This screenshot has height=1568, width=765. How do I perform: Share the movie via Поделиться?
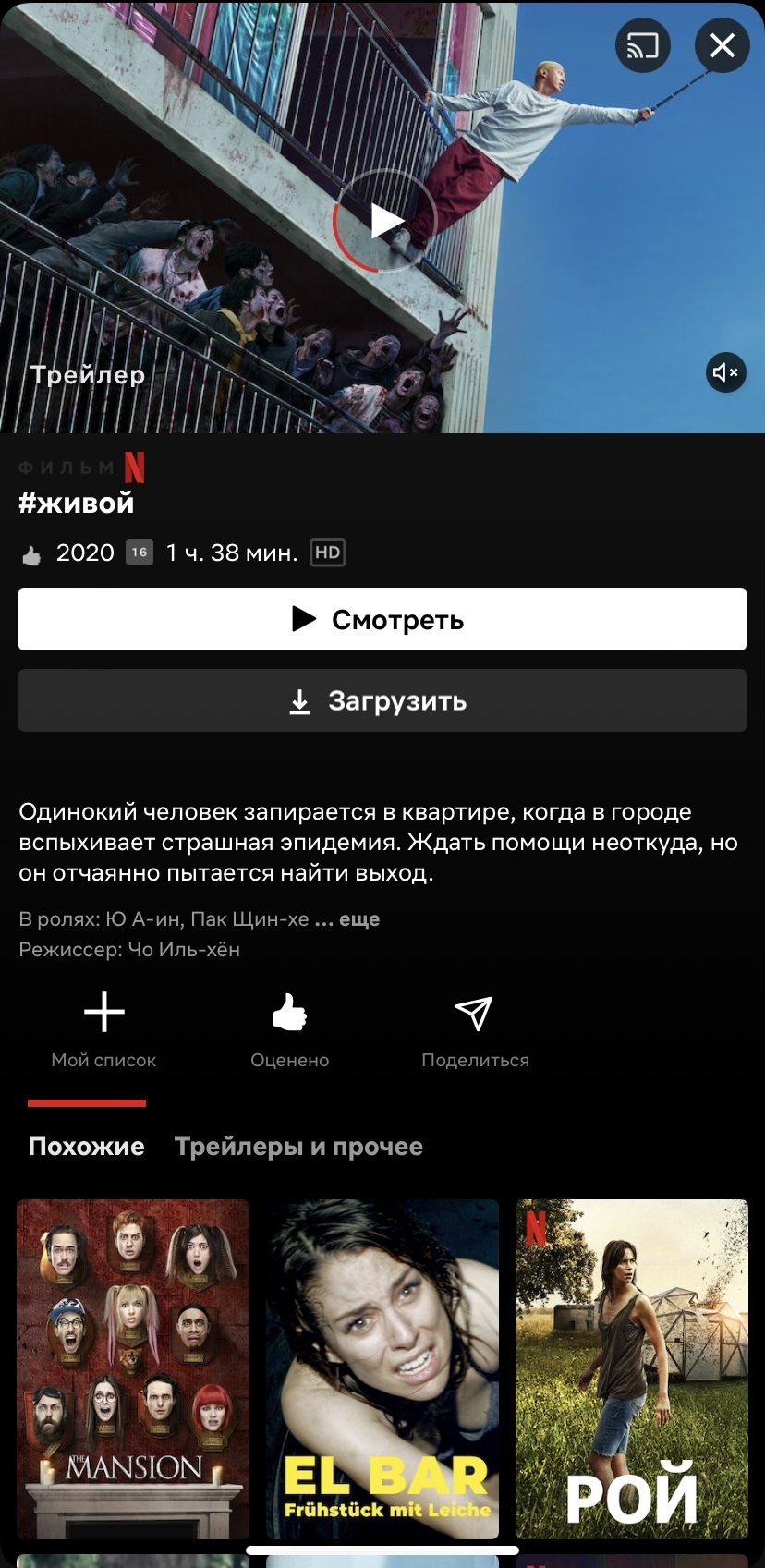pos(474,1029)
